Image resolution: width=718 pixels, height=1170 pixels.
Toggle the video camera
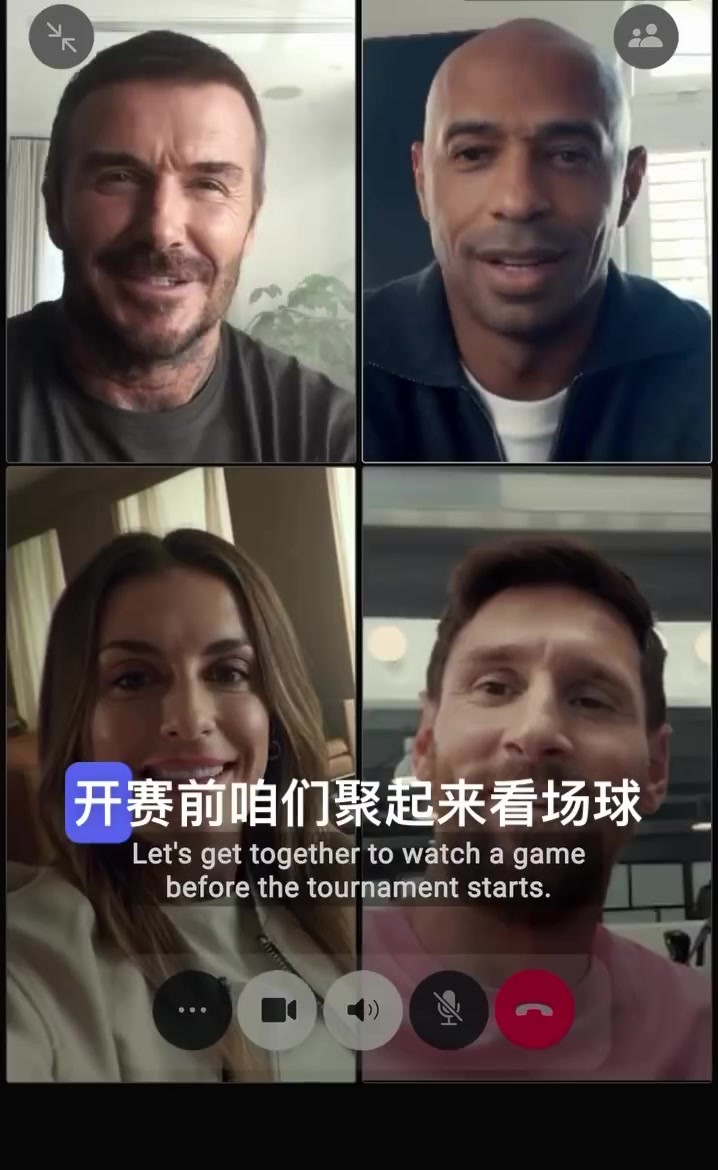pyautogui.click(x=278, y=1010)
